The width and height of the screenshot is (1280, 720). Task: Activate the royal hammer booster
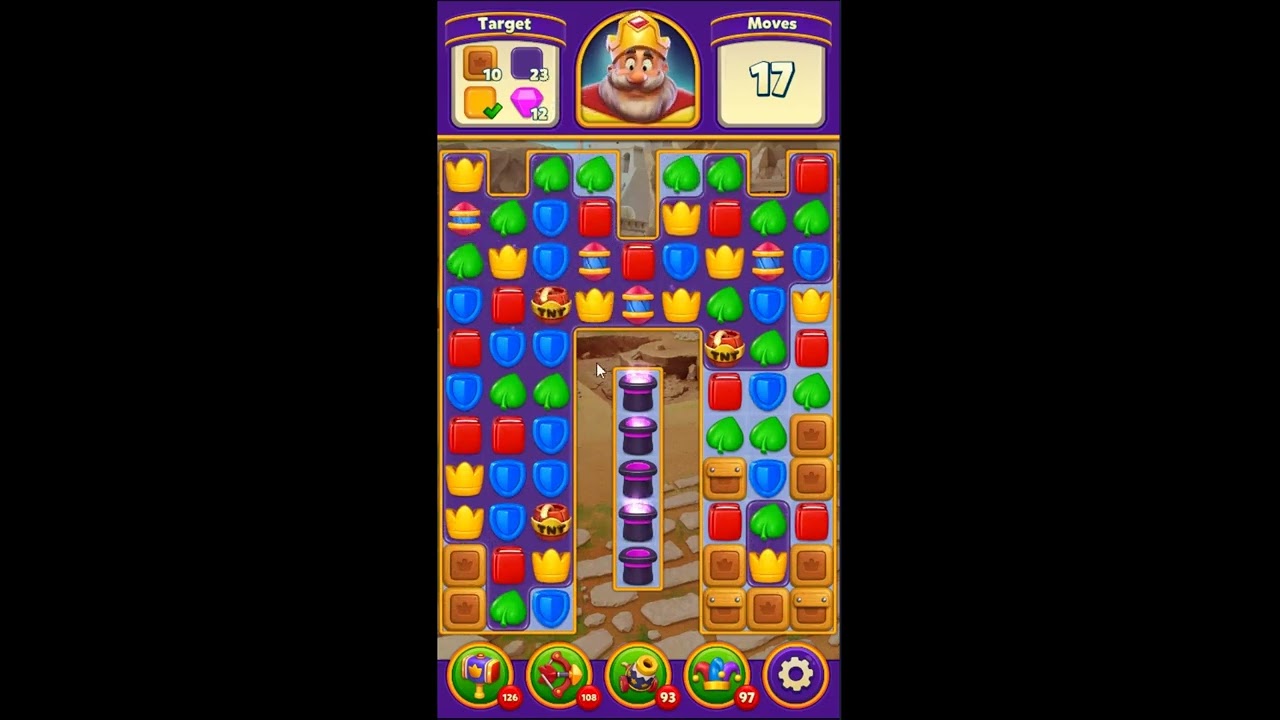481,675
